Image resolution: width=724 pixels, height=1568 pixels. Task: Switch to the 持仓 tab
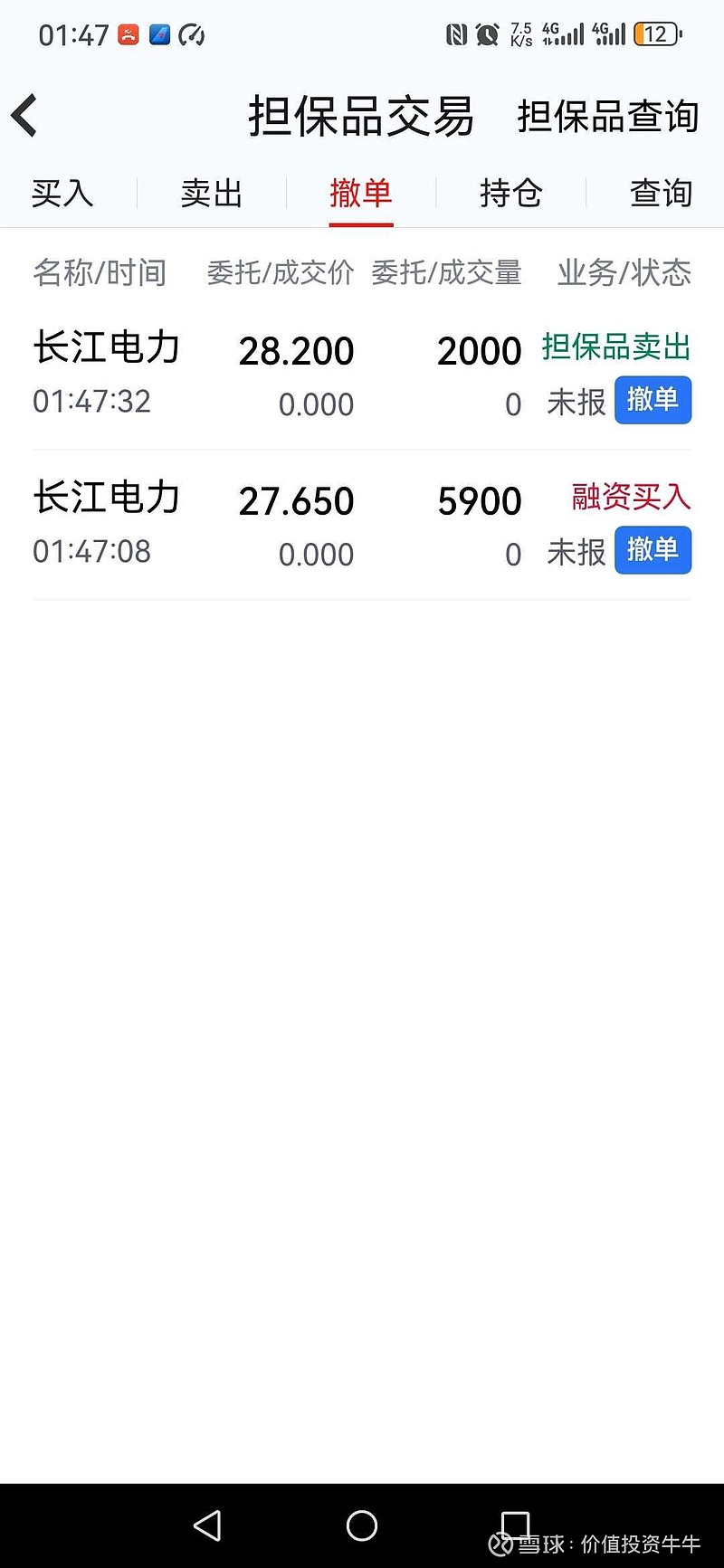(x=510, y=193)
